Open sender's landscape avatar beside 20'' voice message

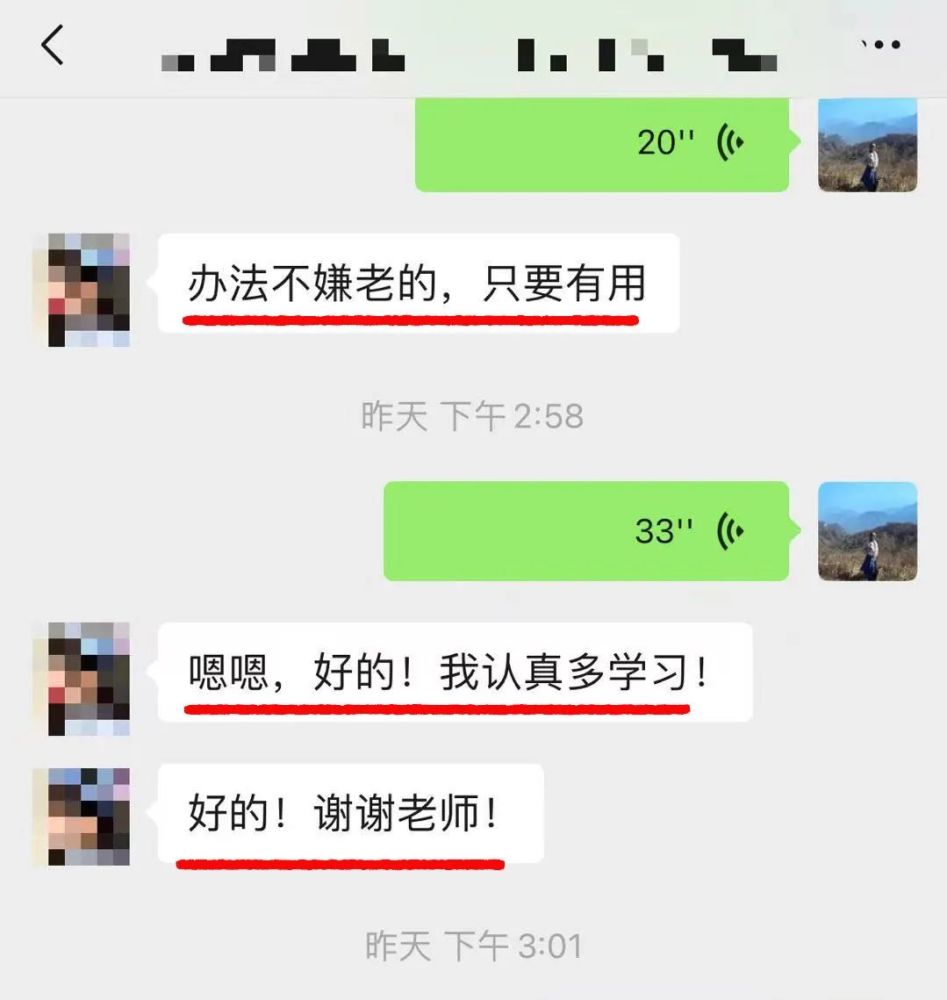[867, 146]
